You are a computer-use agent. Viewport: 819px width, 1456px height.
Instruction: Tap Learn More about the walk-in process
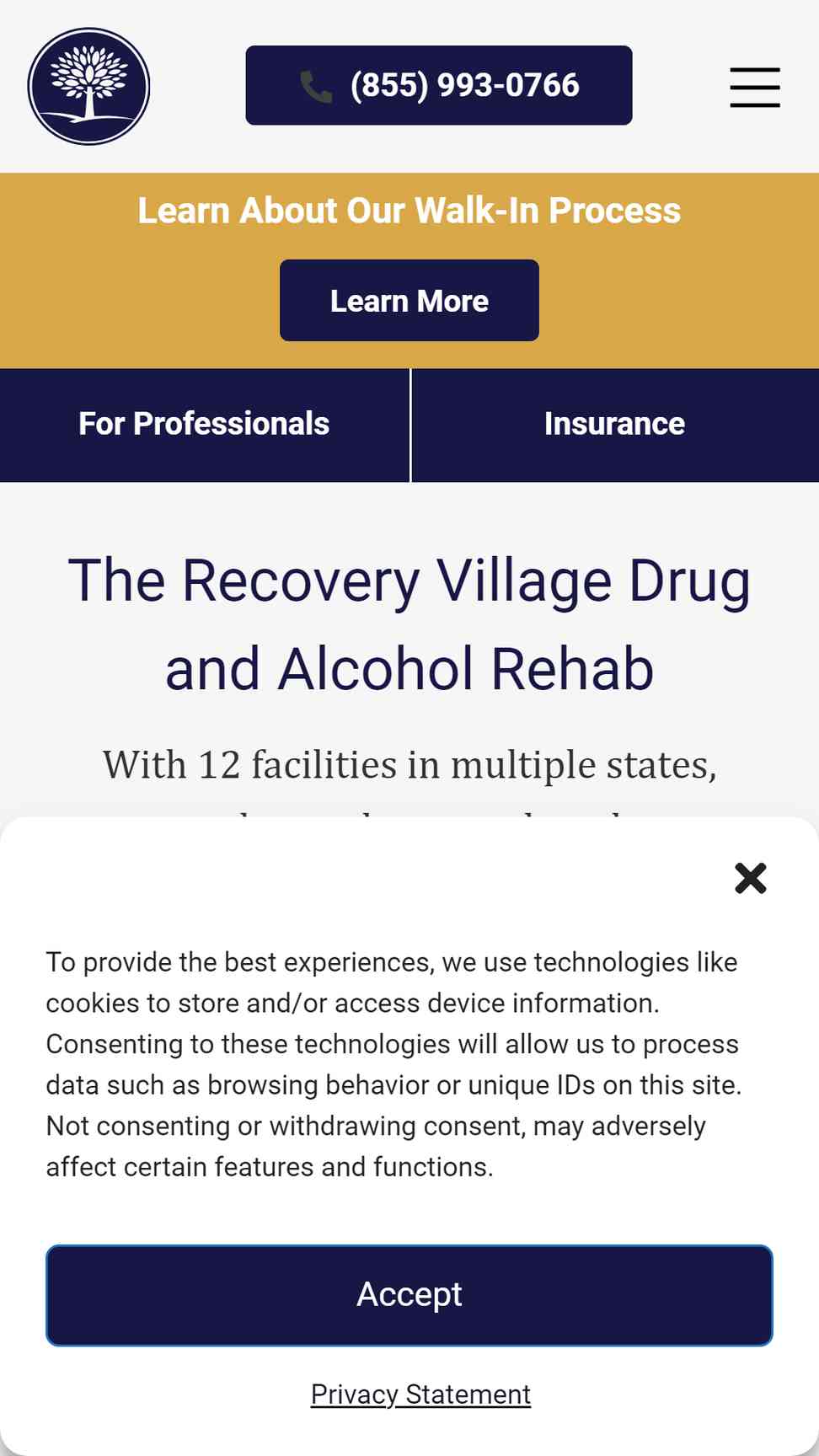[409, 301]
